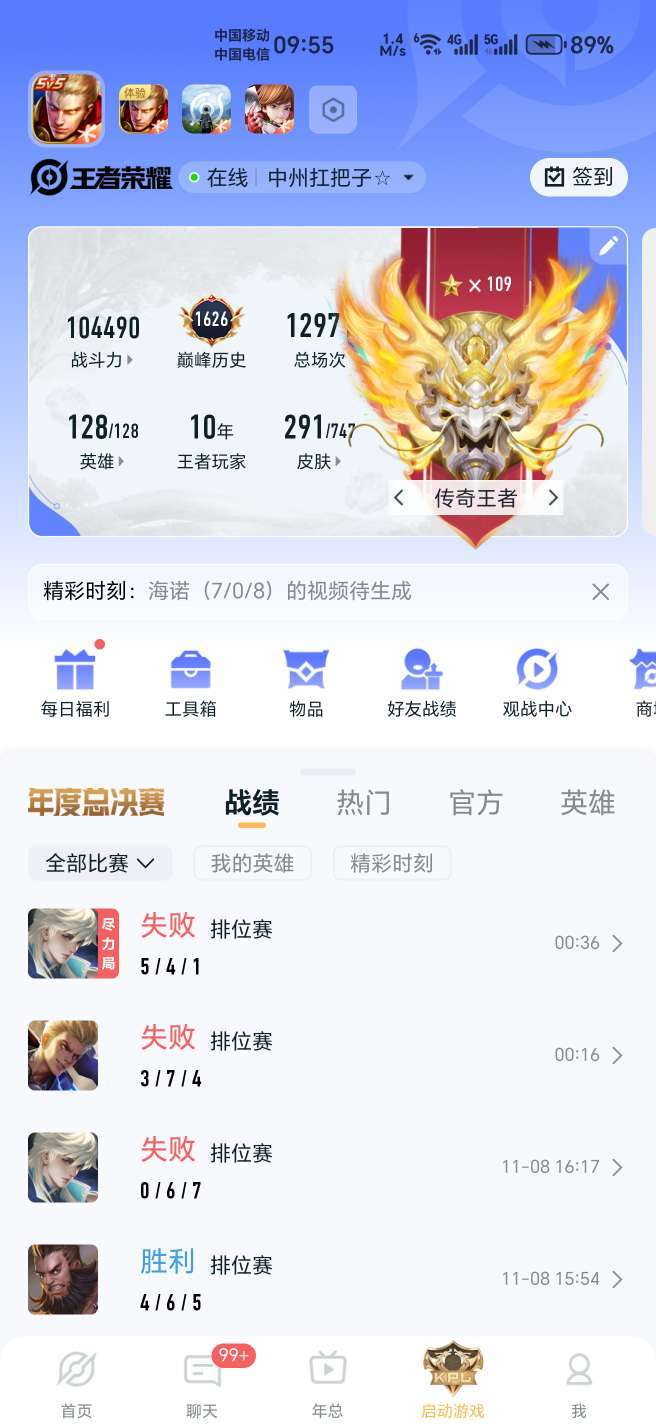656x1424 pixels.
Task: Select the 精彩时刻 filter chip
Action: click(x=391, y=863)
